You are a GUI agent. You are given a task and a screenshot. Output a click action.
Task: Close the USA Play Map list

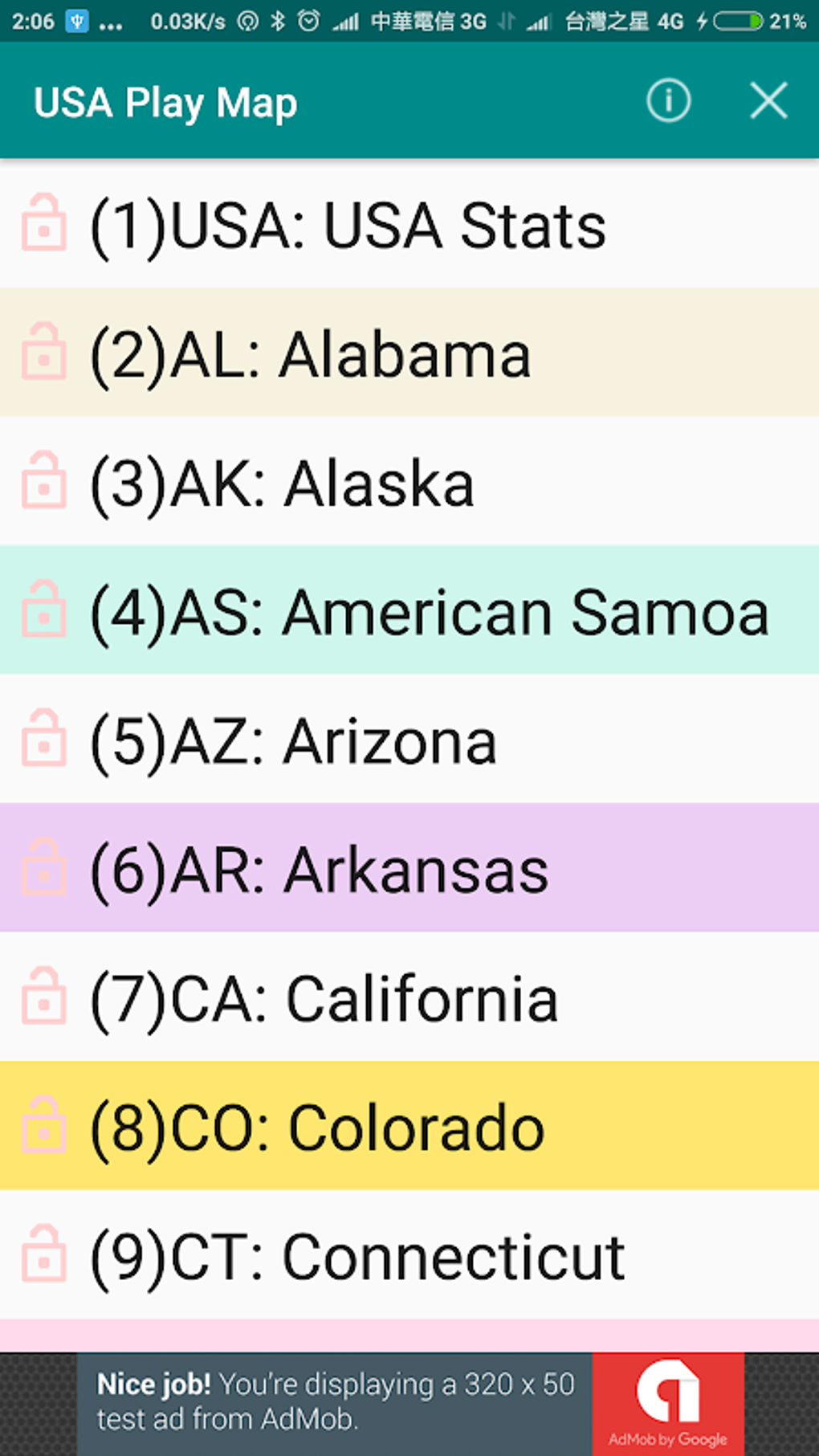pos(768,101)
